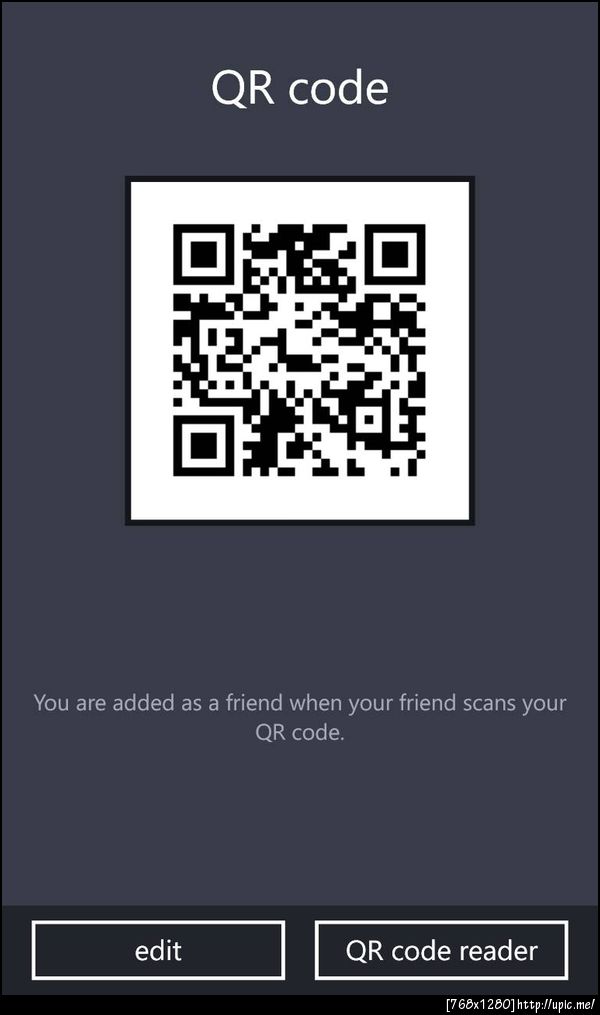Image resolution: width=600 pixels, height=1015 pixels.
Task: Tap the edit button
Action: tap(158, 950)
